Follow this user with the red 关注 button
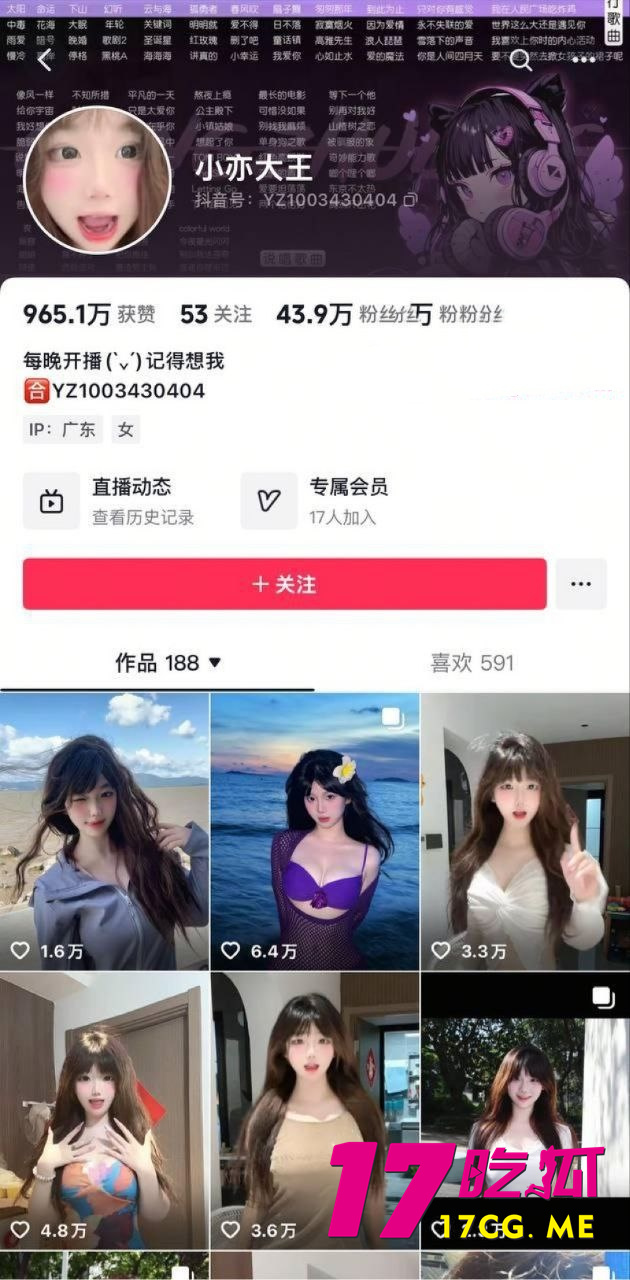Viewport: 630px width, 1280px height. coord(285,584)
